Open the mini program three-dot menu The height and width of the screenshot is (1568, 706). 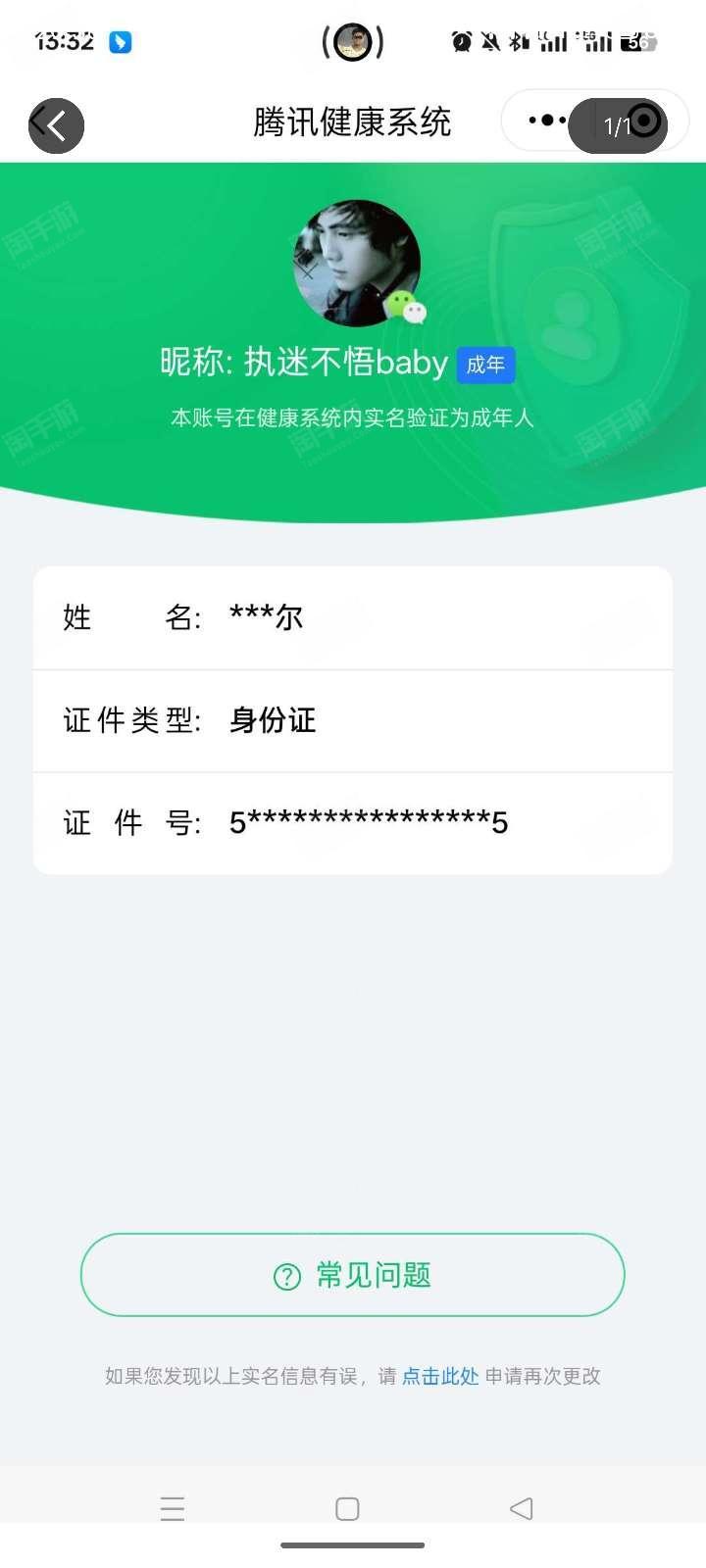(545, 121)
